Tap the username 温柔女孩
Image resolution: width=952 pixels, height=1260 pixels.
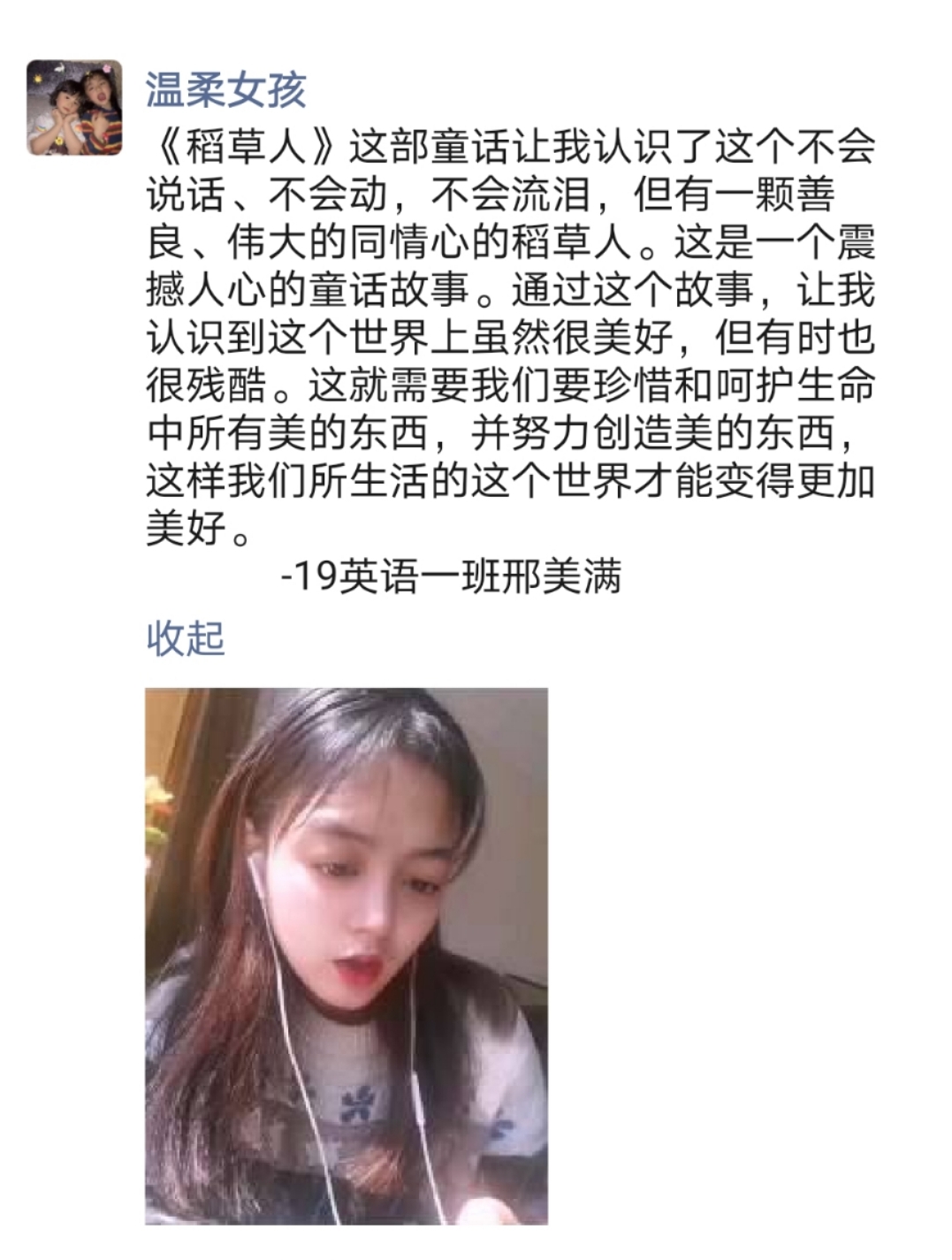(x=226, y=90)
